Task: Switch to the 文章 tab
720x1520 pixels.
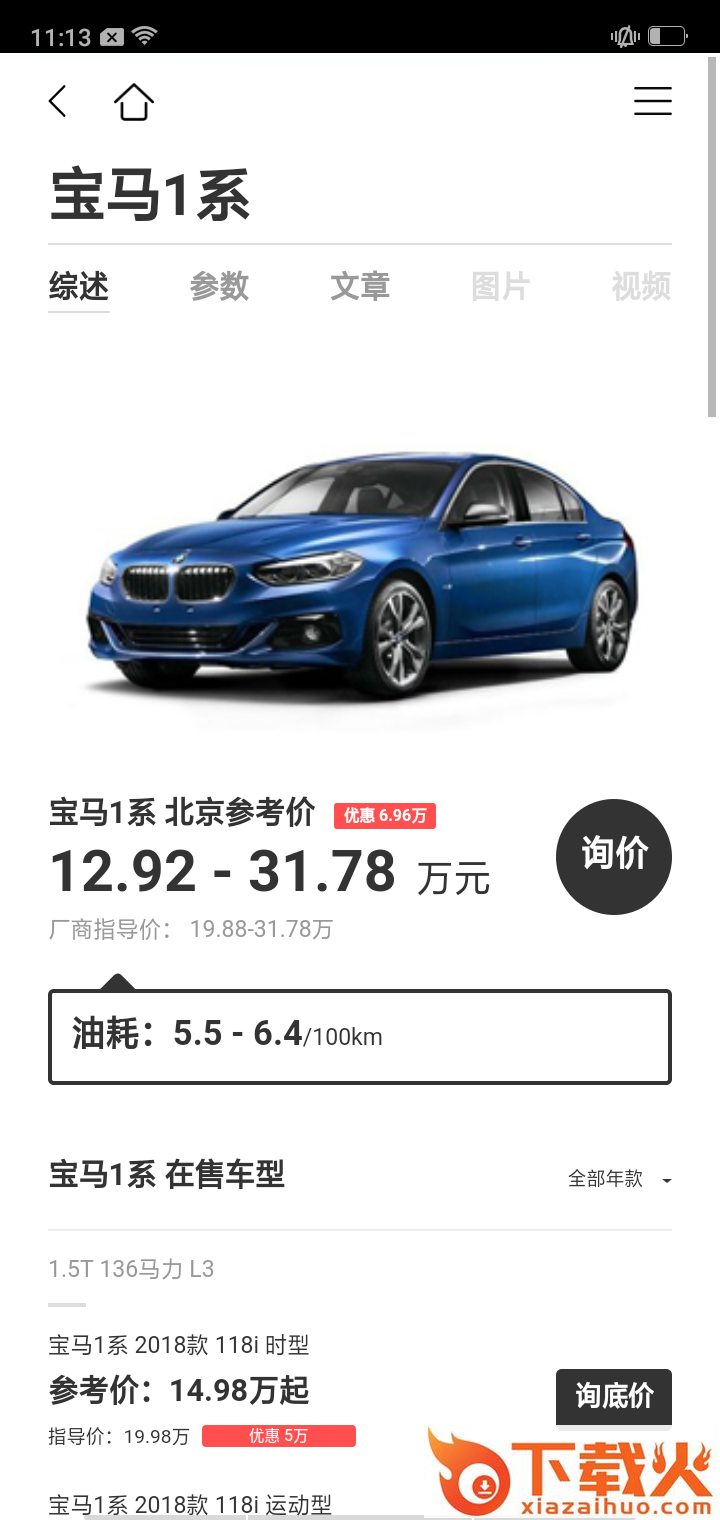Action: [x=360, y=287]
